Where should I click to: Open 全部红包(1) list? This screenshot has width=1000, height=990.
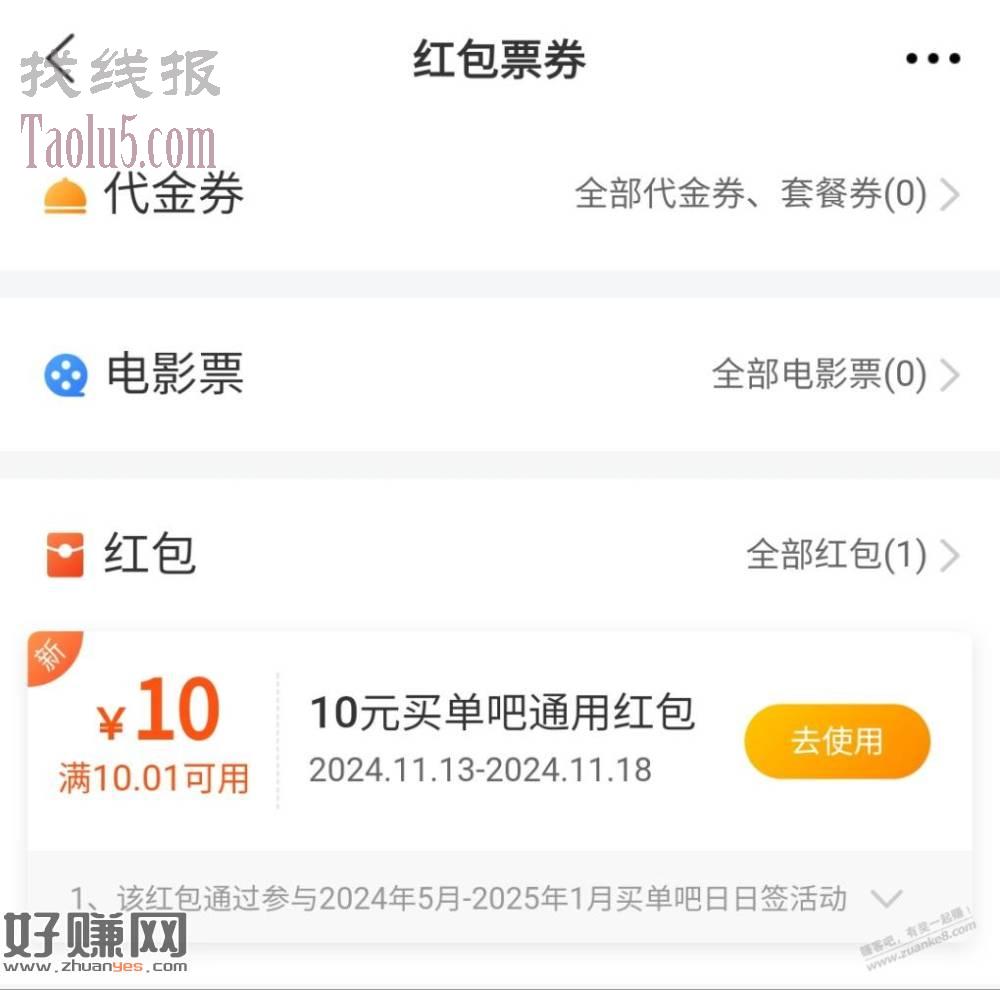[852, 555]
